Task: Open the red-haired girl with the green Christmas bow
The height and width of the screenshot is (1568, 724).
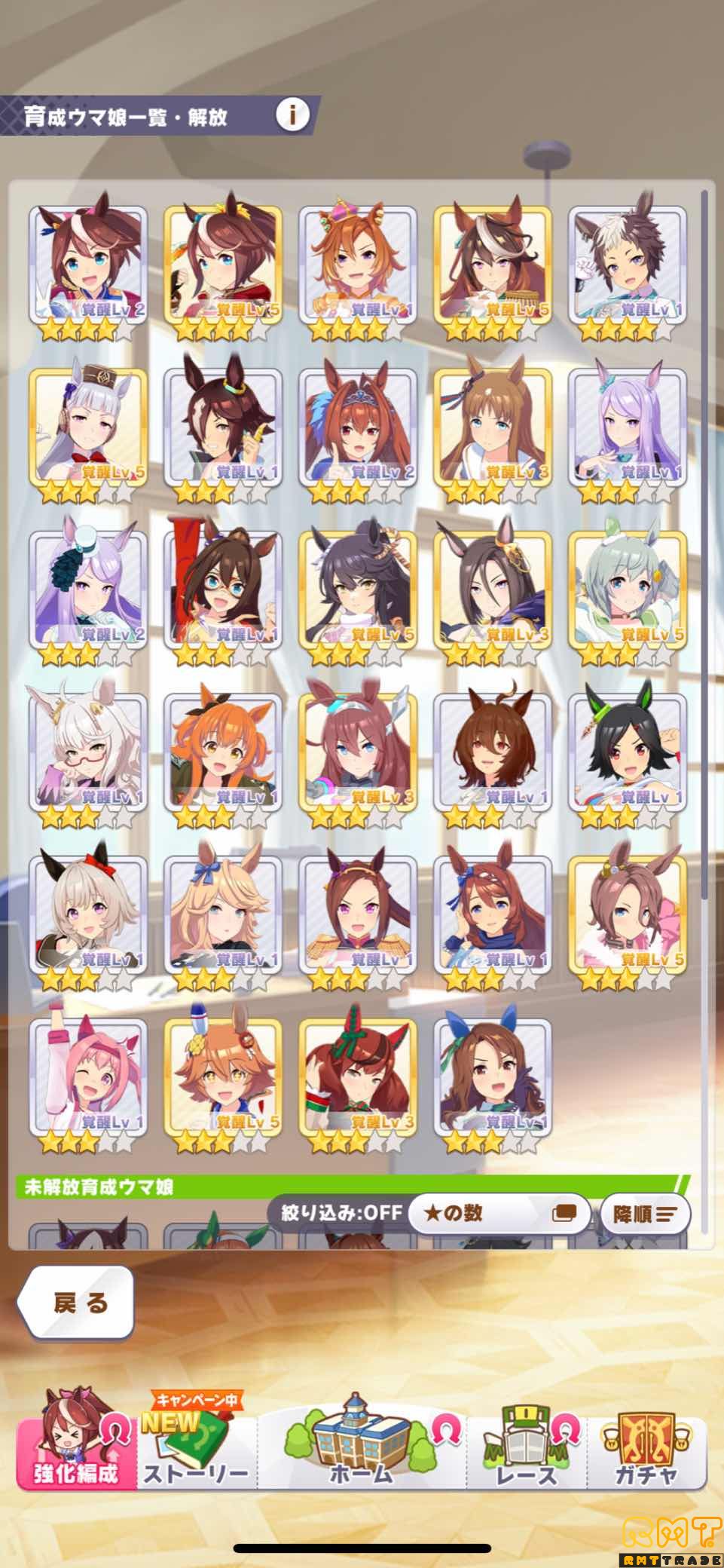Action: point(358,1078)
